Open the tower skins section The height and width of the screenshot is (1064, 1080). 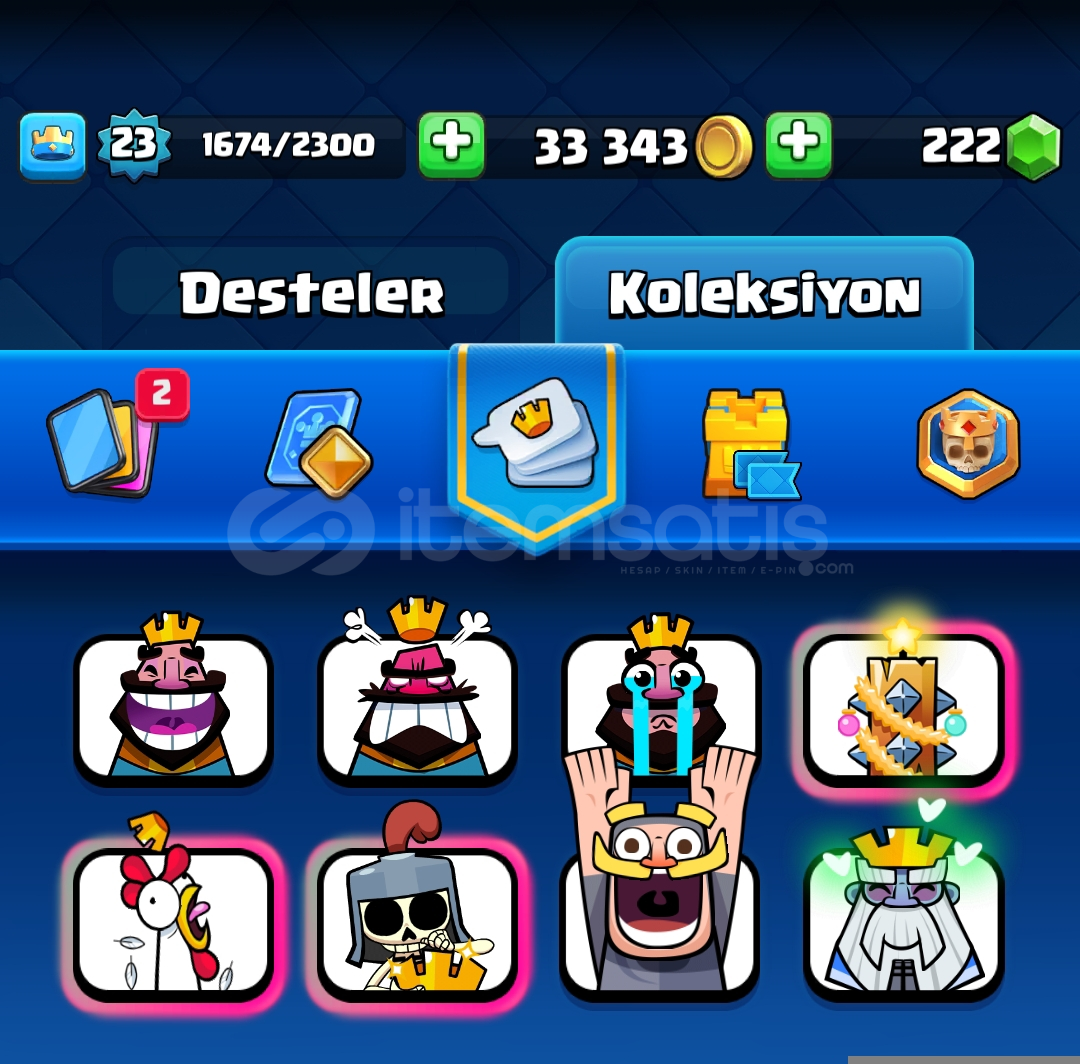750,443
